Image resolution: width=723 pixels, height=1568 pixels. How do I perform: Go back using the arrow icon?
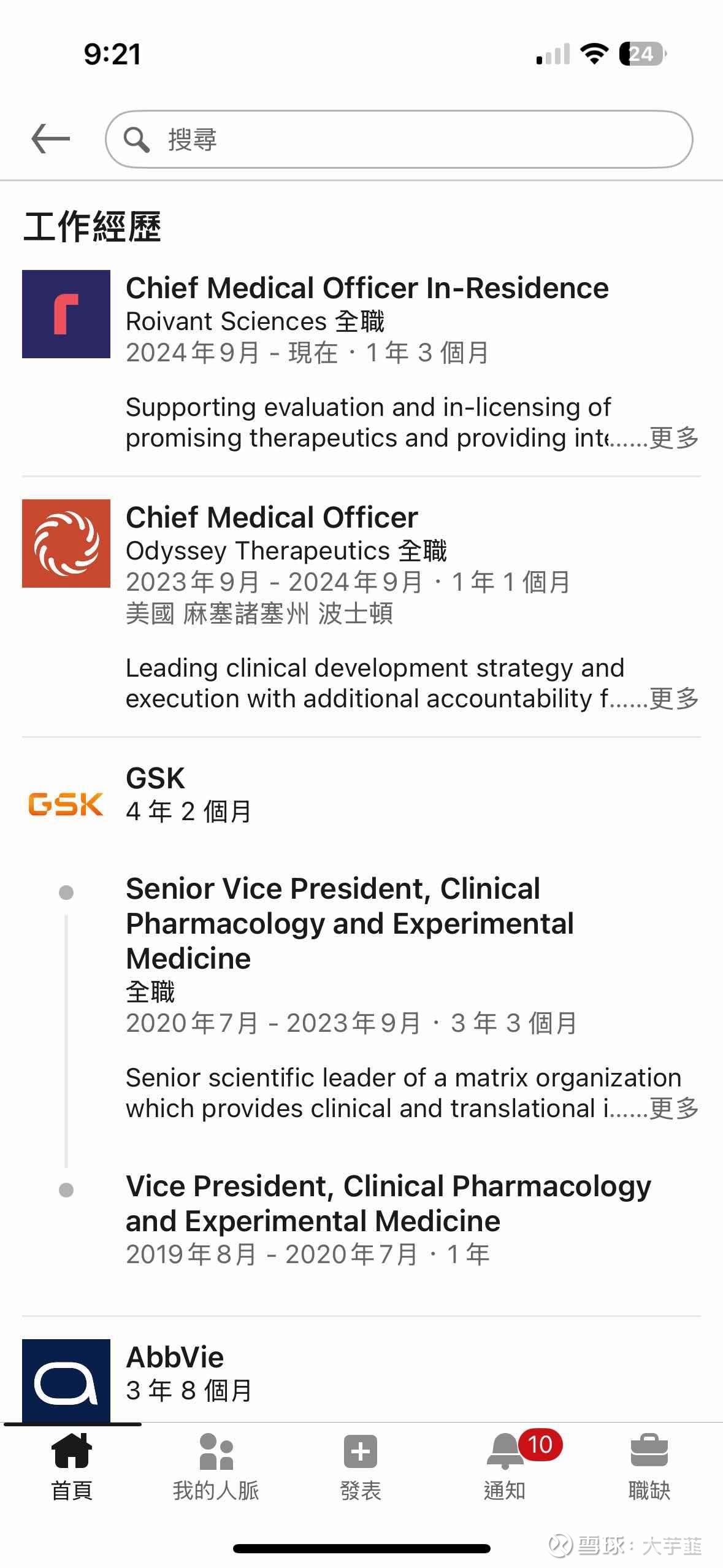click(50, 139)
